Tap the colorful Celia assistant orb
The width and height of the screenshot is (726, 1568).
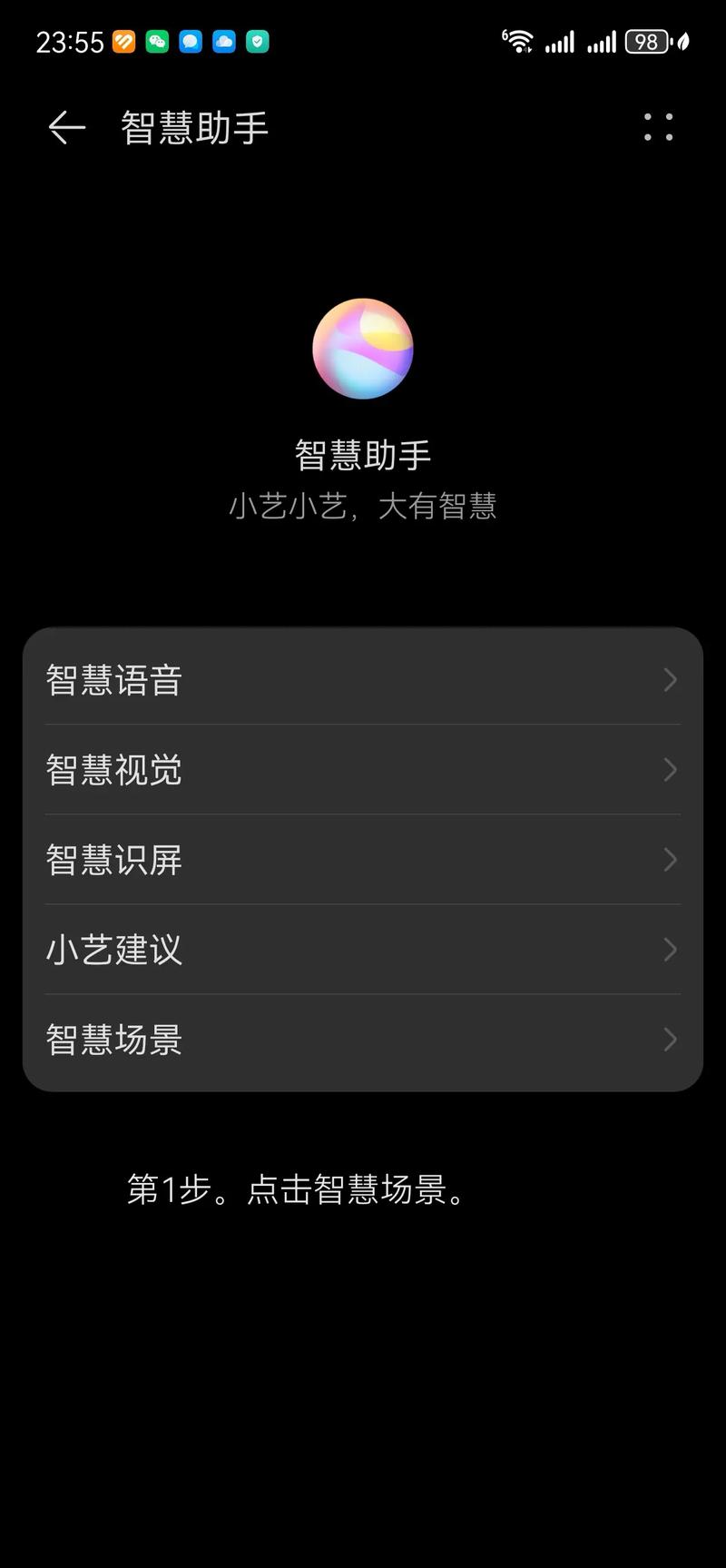click(x=363, y=349)
